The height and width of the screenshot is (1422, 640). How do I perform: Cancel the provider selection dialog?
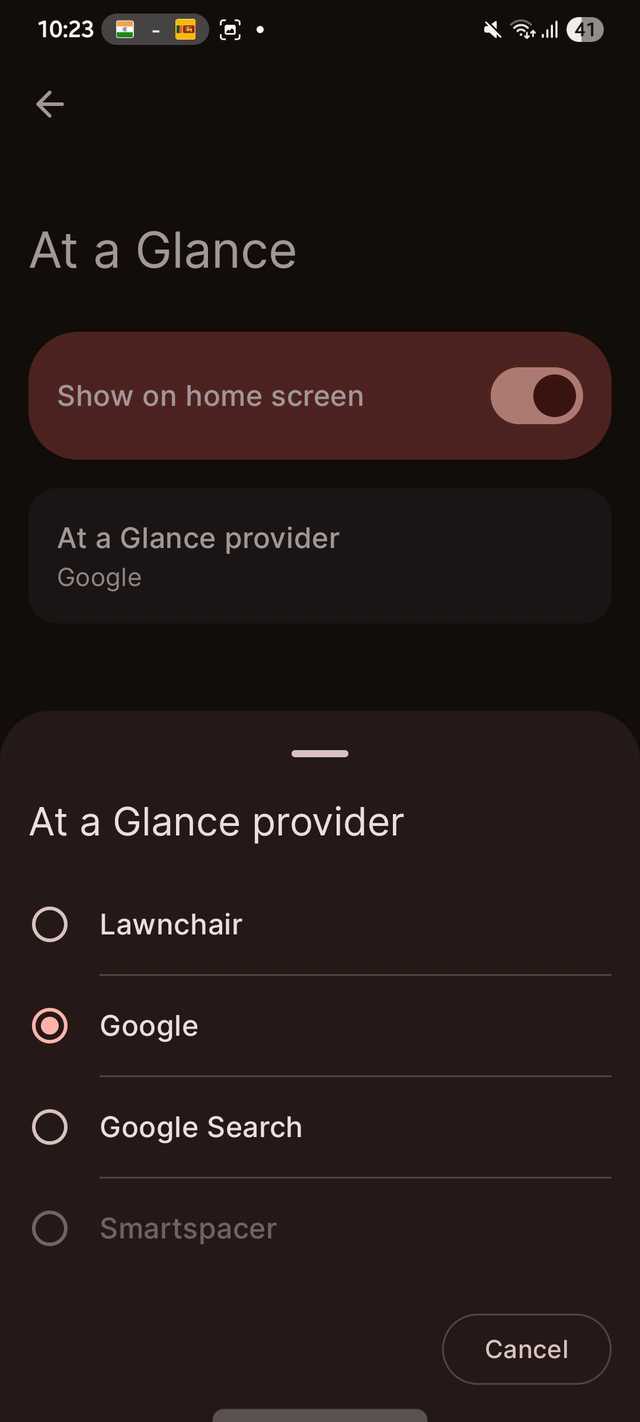pyautogui.click(x=526, y=1349)
